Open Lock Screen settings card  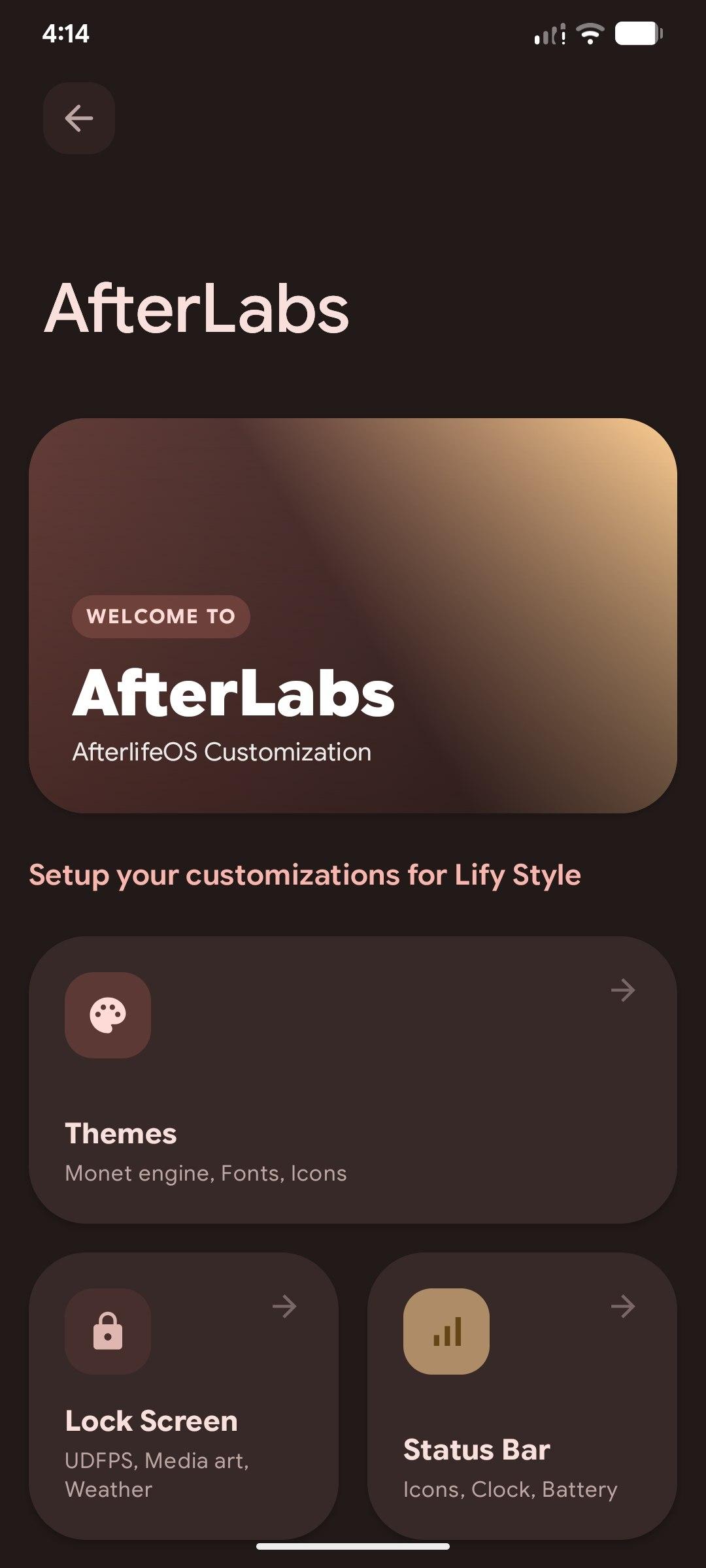[184, 1395]
